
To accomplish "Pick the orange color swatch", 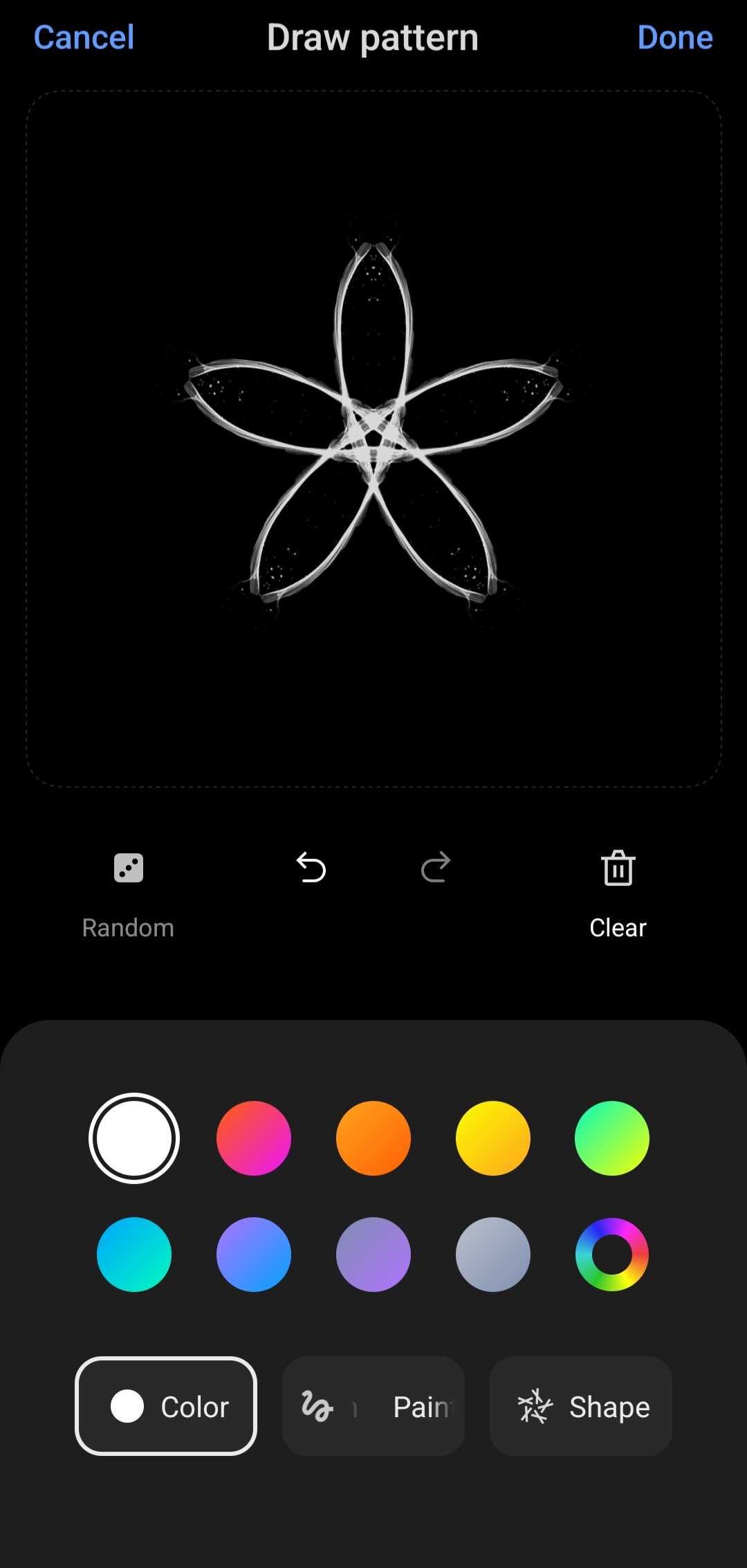I will click(373, 1138).
